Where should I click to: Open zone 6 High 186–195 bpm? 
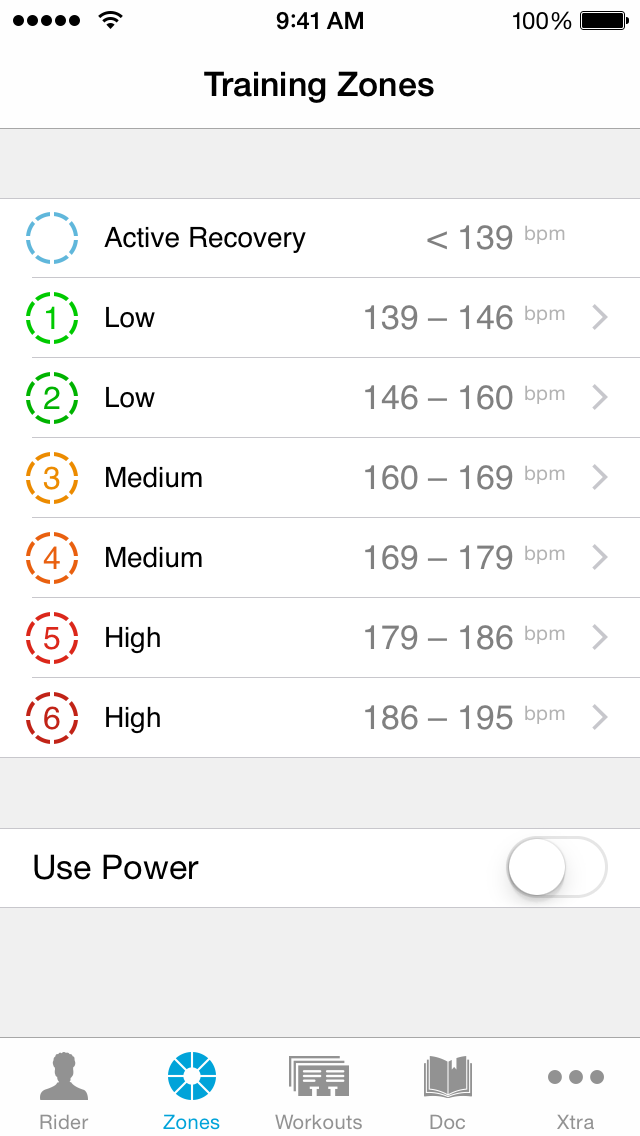point(320,718)
